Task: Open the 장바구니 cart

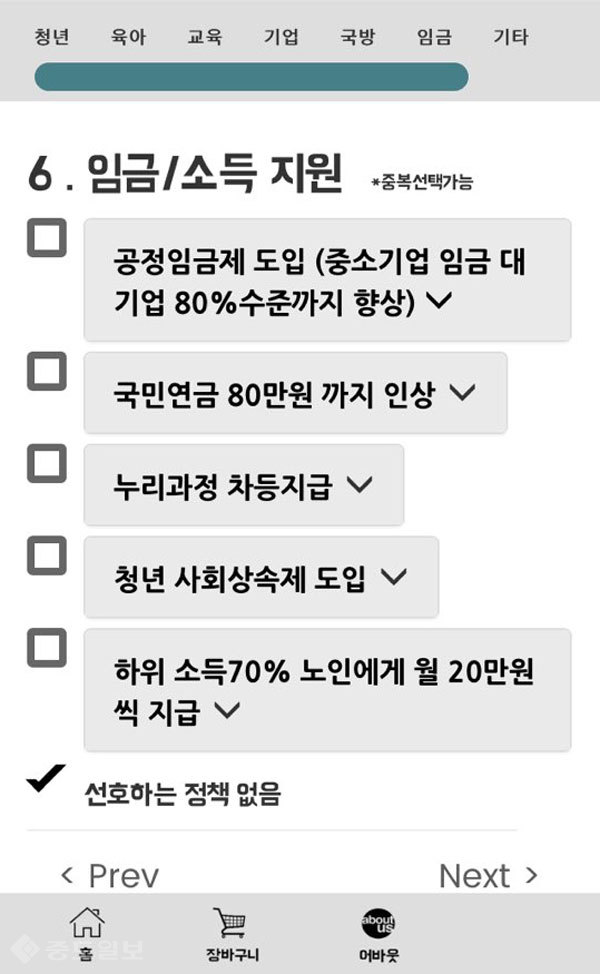Action: (x=232, y=934)
